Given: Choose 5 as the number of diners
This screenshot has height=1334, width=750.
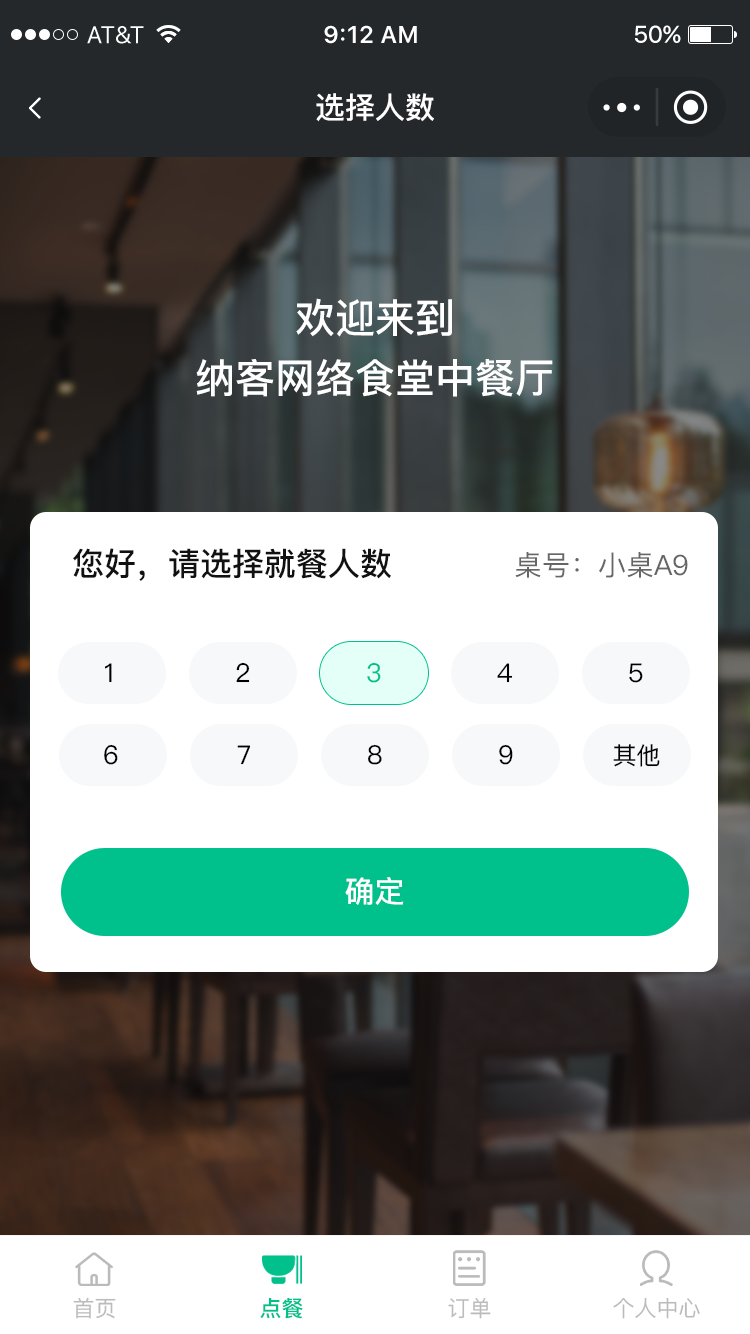Looking at the screenshot, I should tap(636, 673).
